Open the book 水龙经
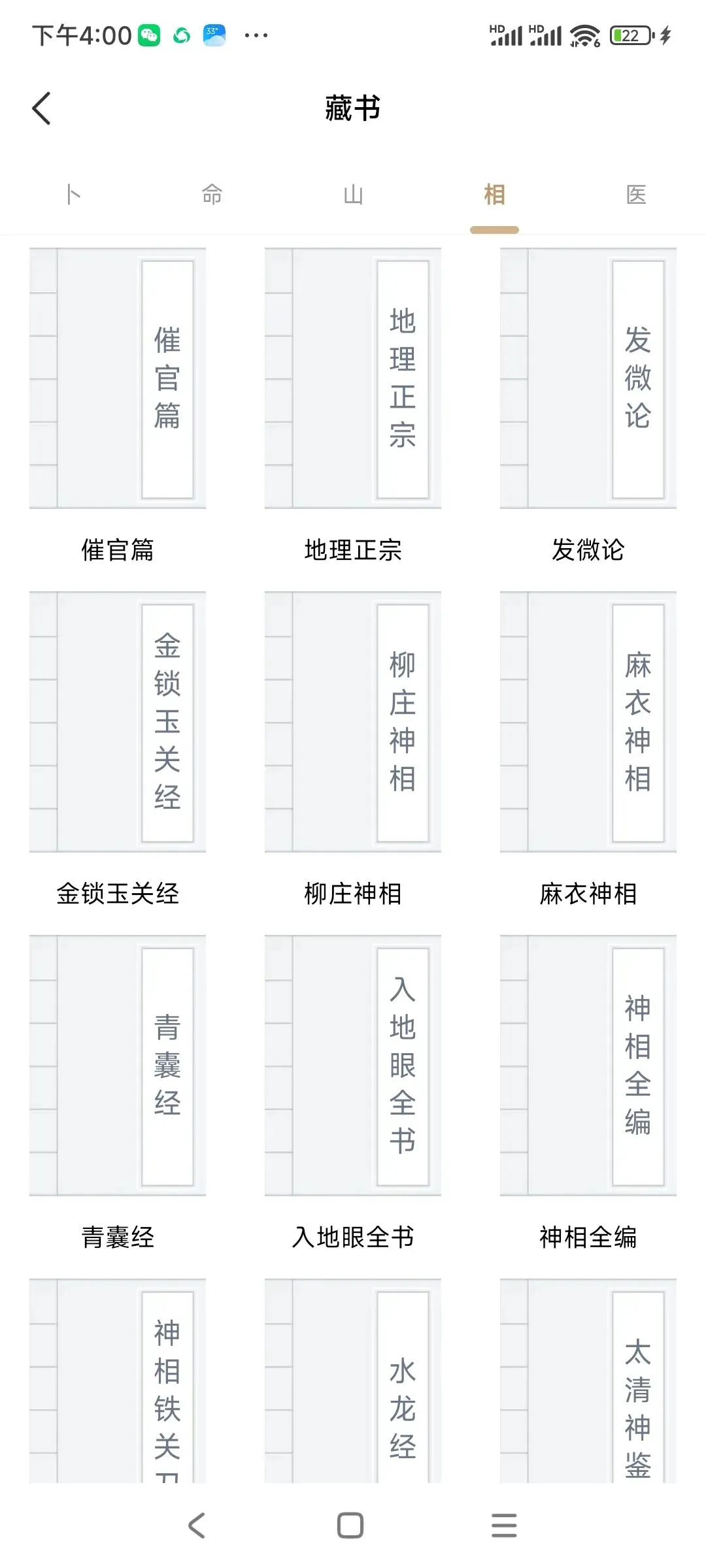 [353, 1380]
